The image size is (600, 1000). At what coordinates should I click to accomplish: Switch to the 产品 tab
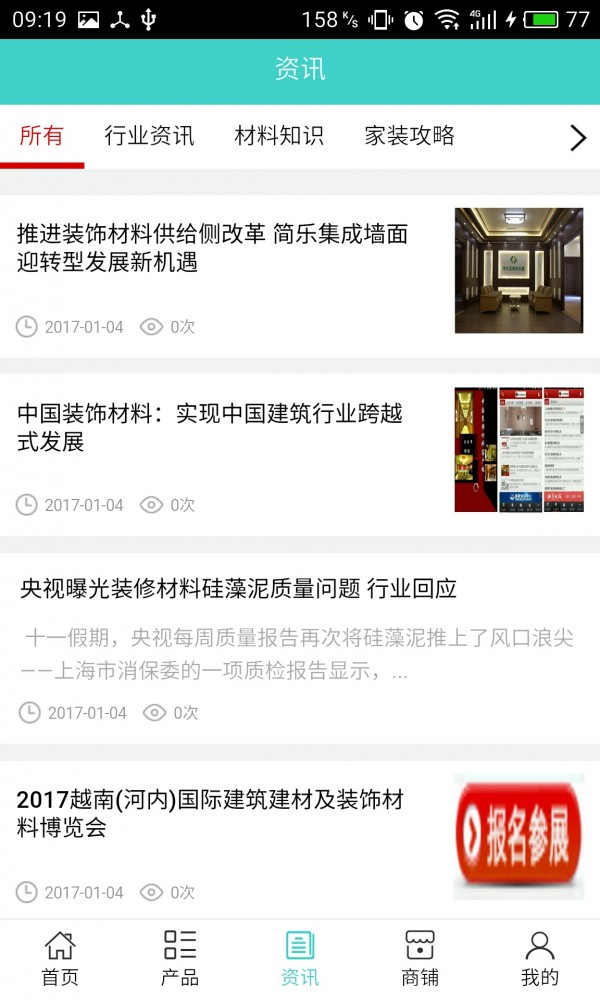point(180,958)
